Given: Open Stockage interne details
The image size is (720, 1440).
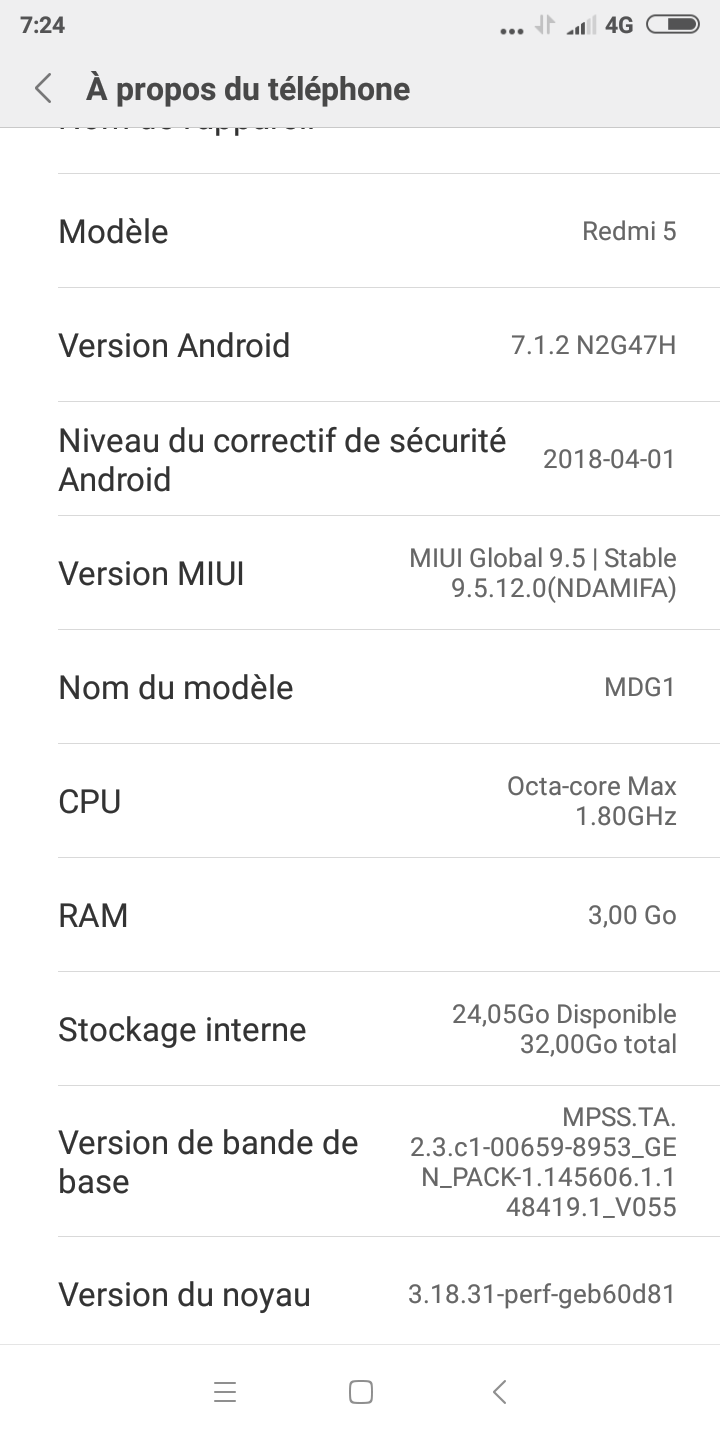Looking at the screenshot, I should 360,1029.
